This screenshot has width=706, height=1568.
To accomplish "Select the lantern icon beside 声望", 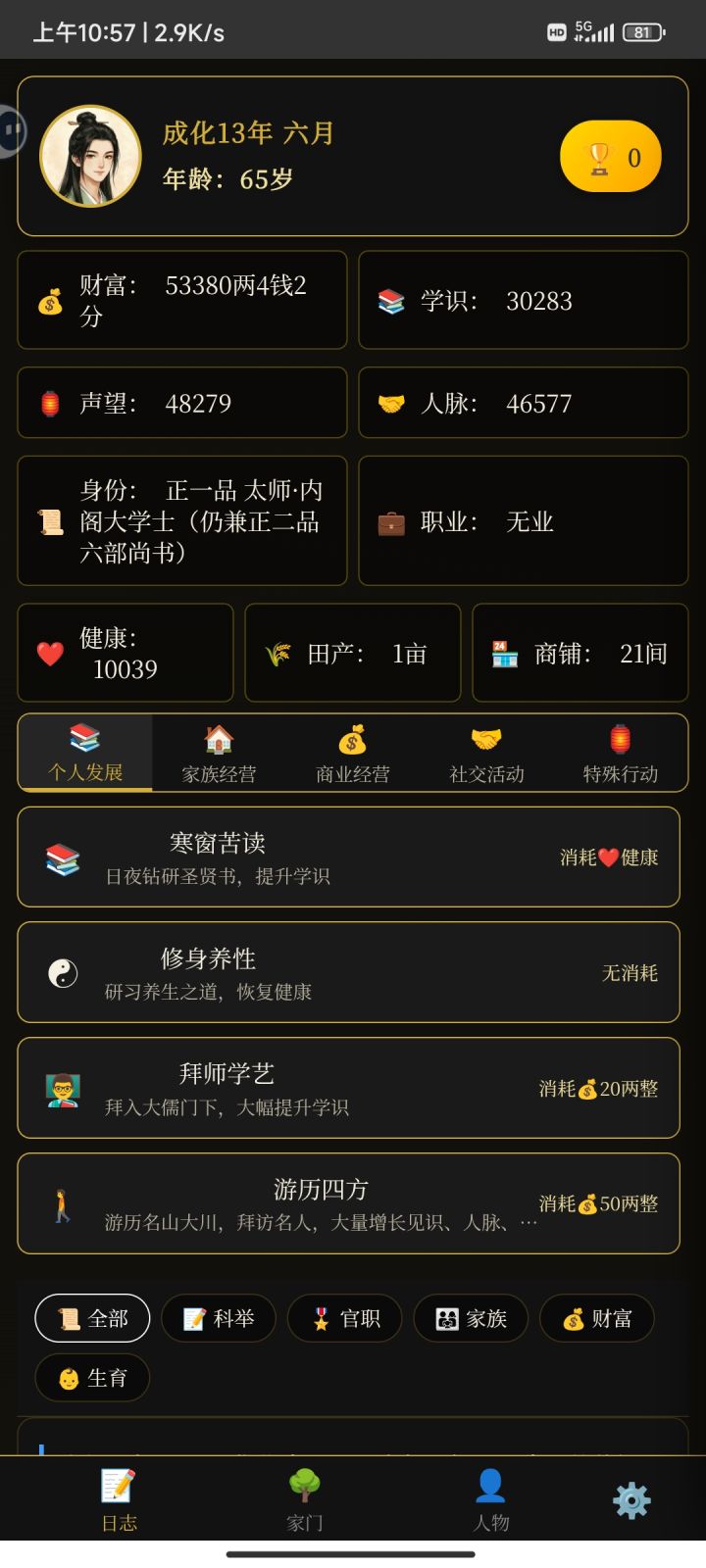I will [x=49, y=403].
